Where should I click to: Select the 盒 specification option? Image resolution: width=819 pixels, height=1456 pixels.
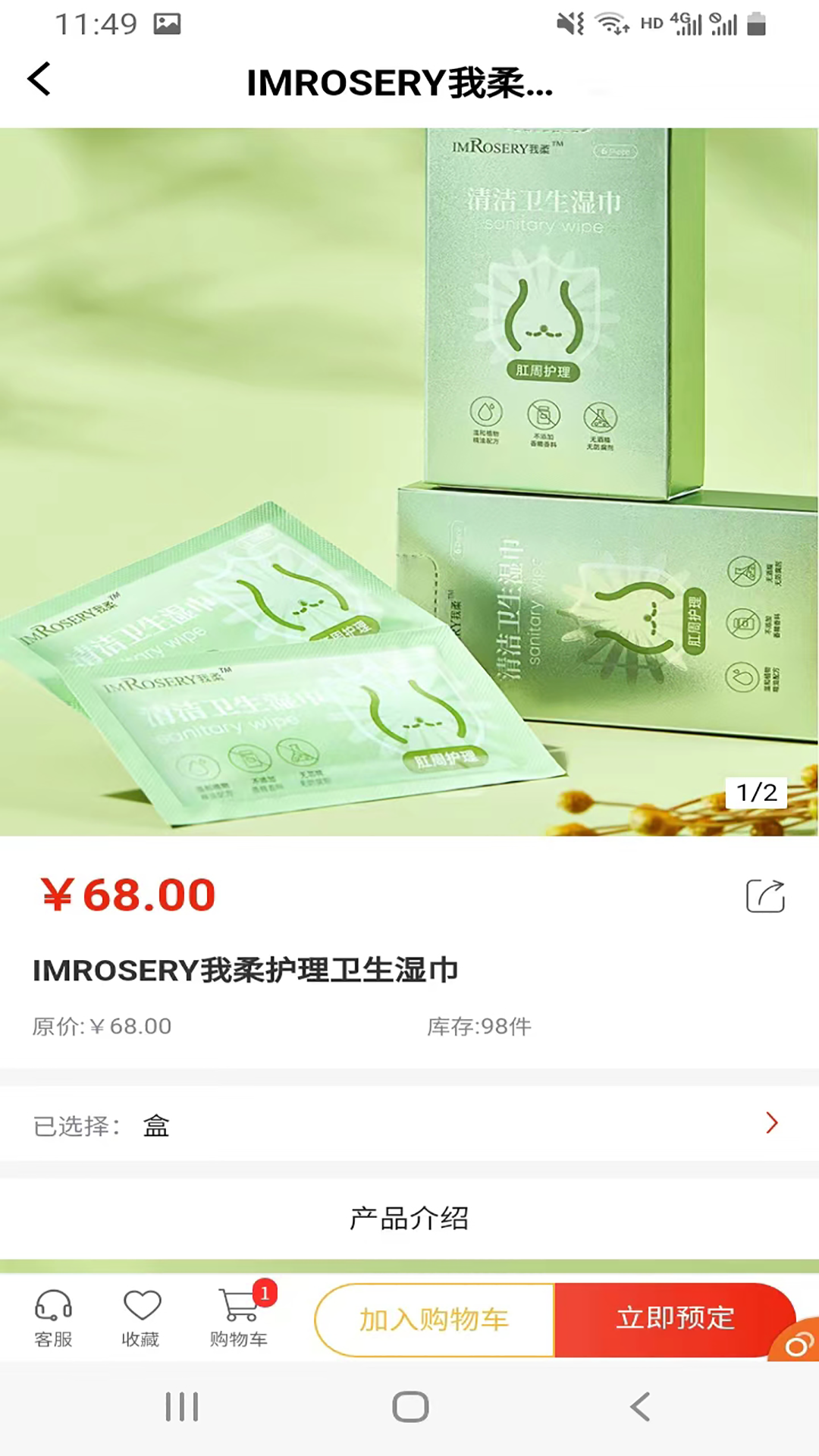[156, 1125]
